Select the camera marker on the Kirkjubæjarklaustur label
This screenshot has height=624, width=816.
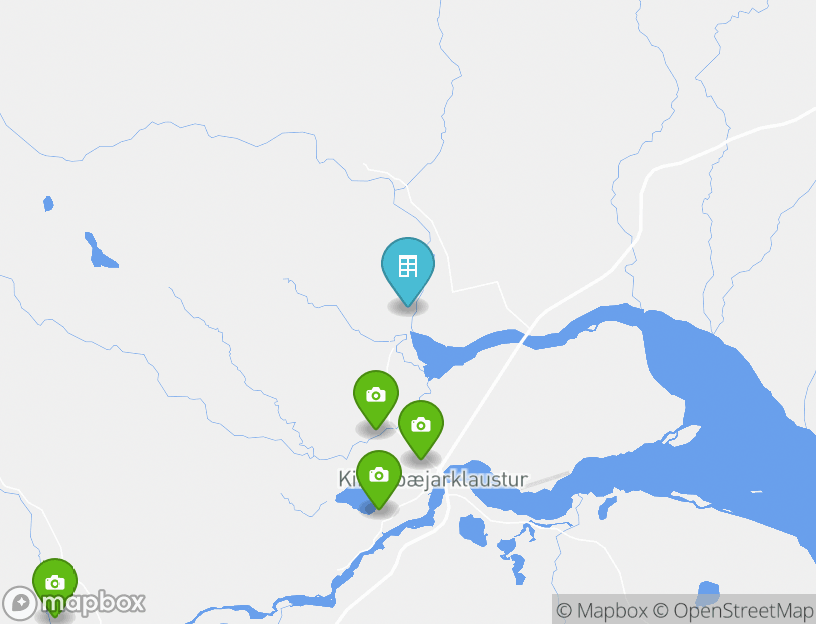pos(378,475)
